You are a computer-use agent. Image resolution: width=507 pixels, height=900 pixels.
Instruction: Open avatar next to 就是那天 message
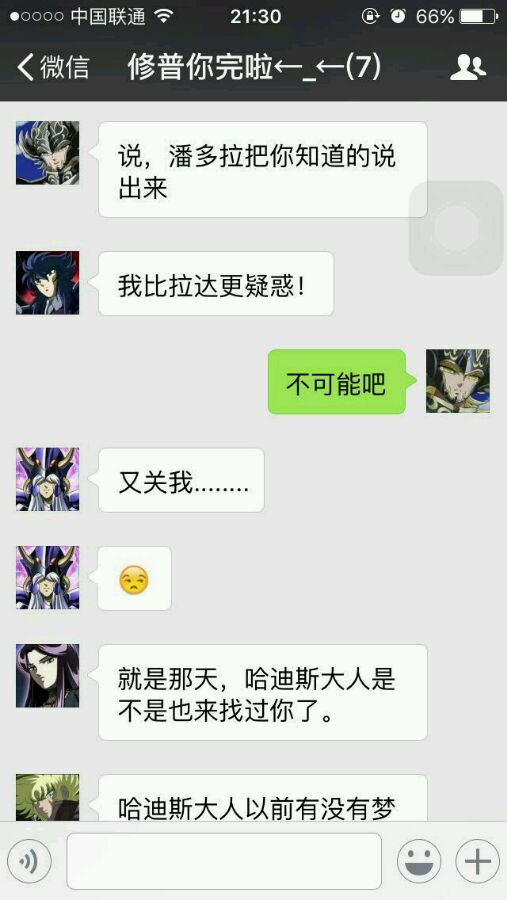(x=48, y=676)
